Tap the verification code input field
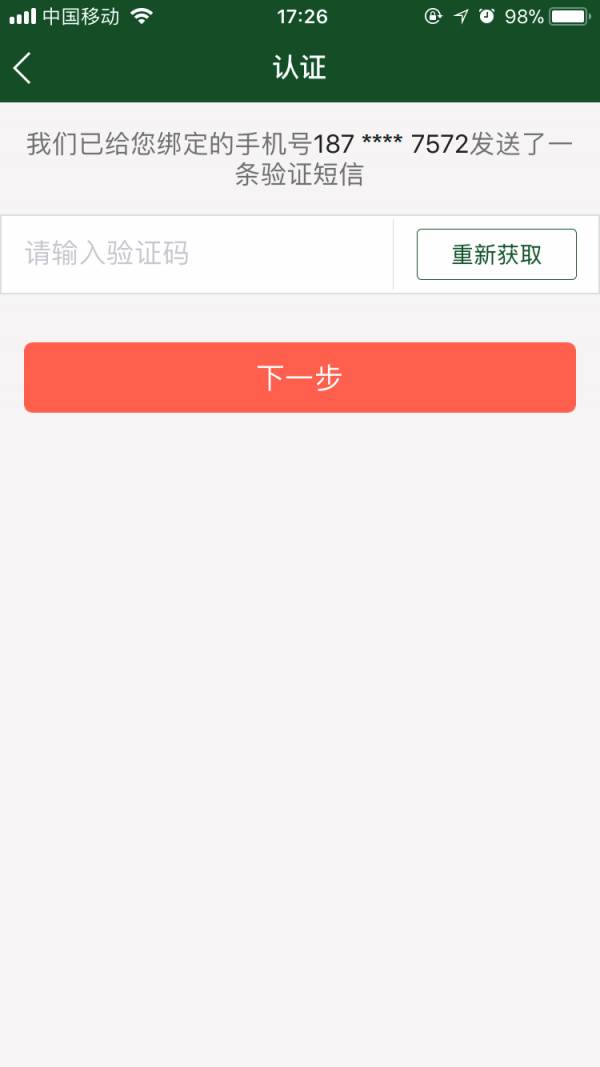600x1067 pixels. [x=198, y=254]
